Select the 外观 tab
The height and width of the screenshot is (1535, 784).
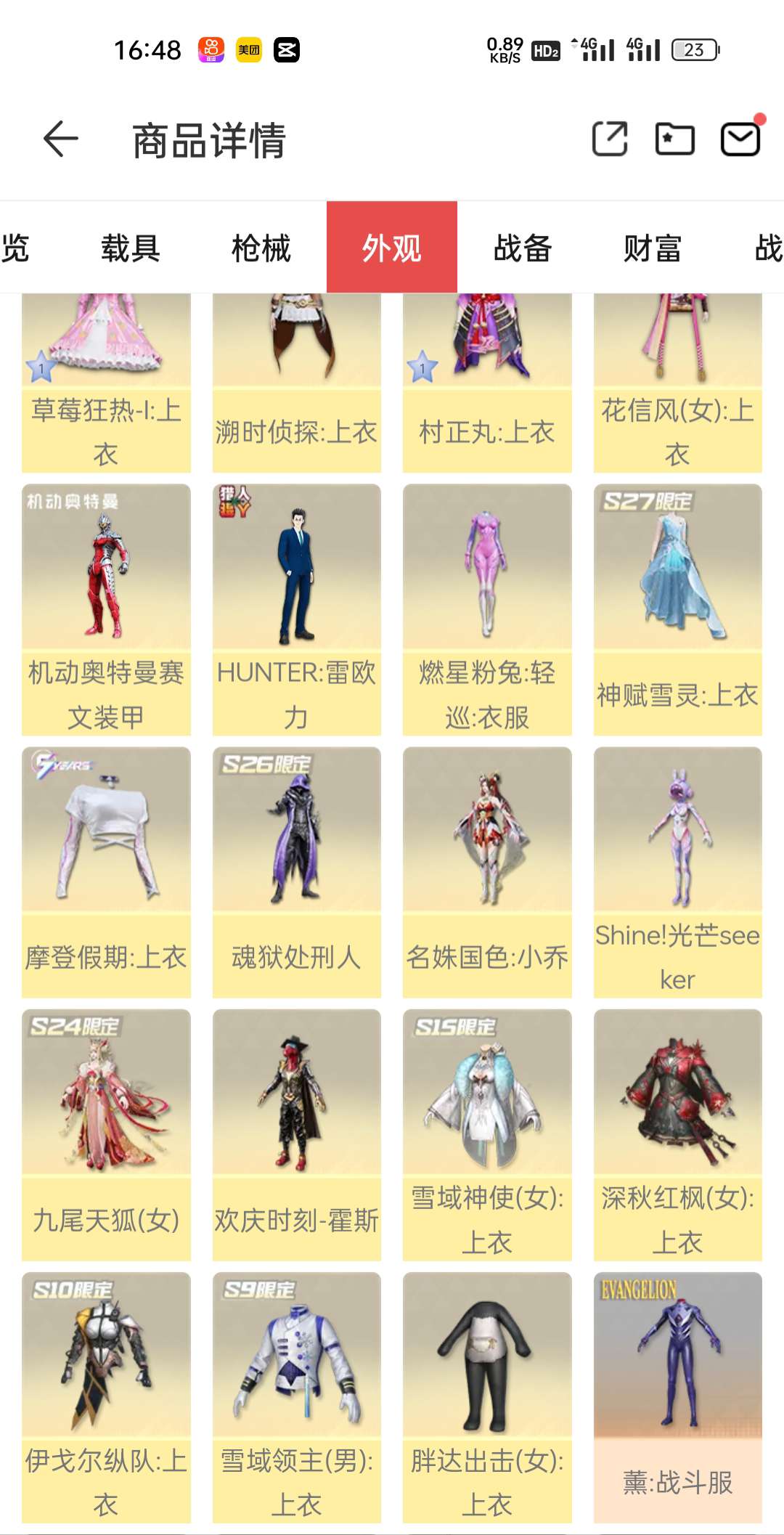392,248
